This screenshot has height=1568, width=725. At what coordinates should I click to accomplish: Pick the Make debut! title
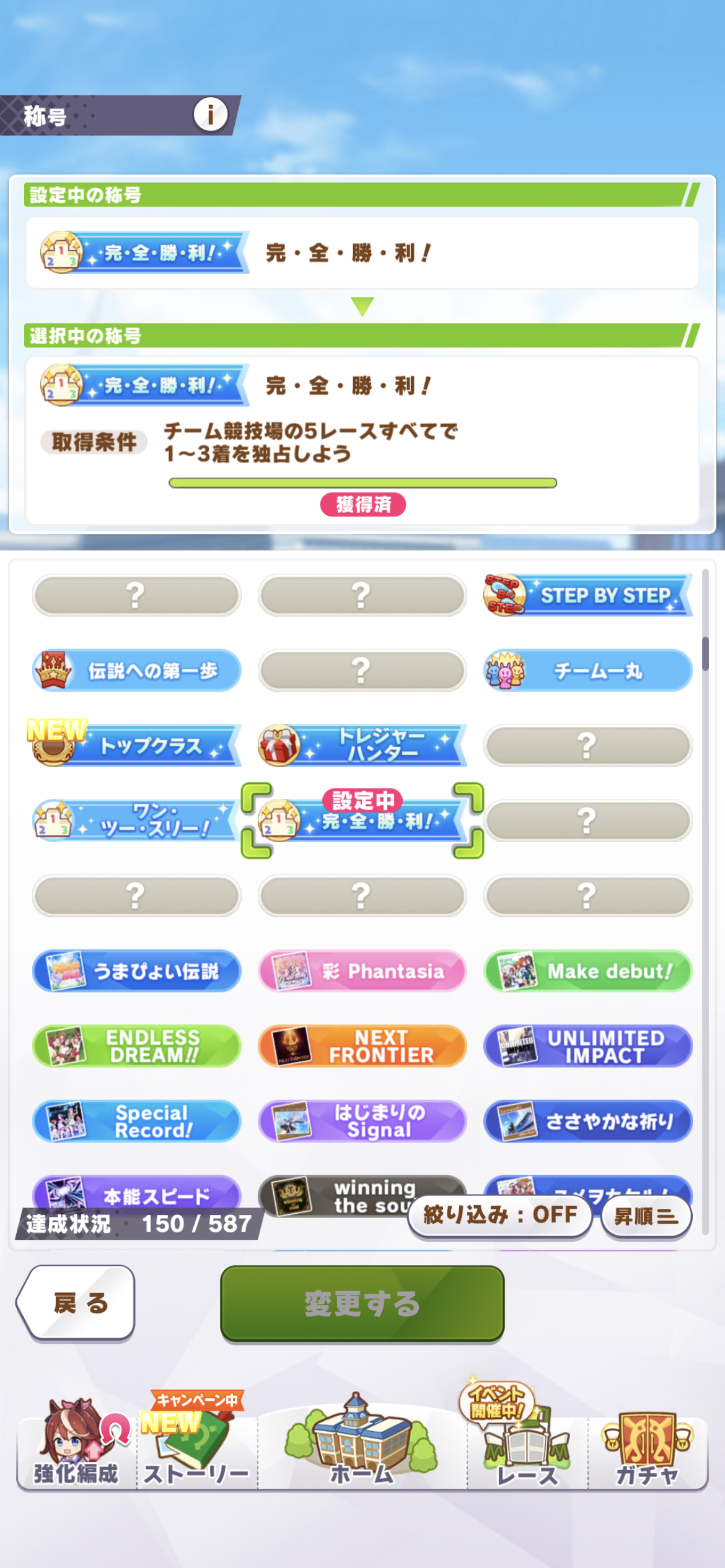click(587, 971)
